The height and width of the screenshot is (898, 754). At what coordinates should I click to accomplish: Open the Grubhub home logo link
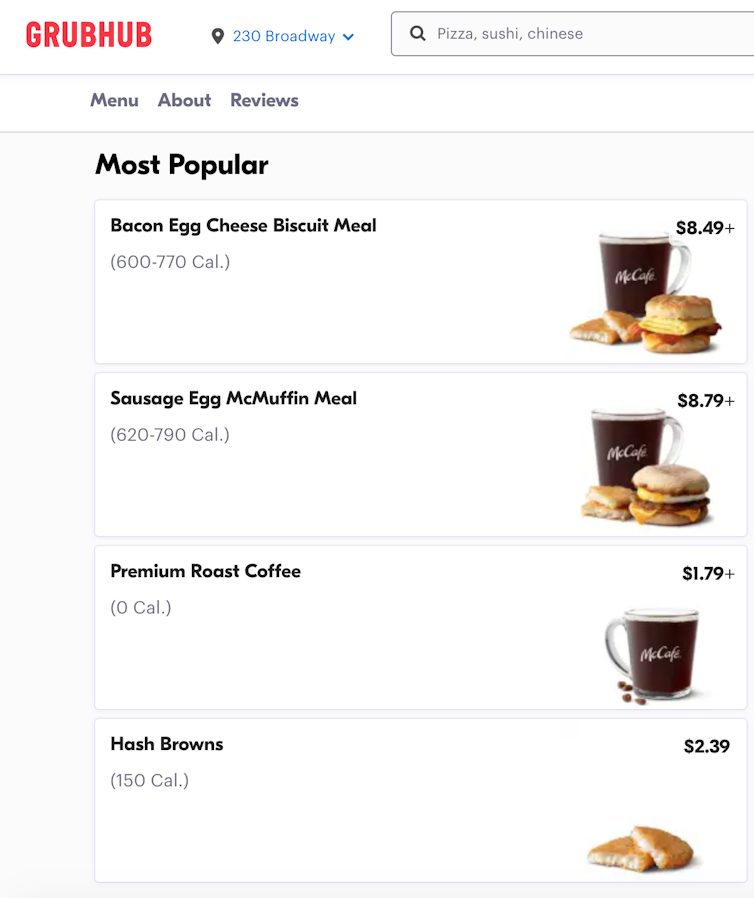click(x=89, y=36)
